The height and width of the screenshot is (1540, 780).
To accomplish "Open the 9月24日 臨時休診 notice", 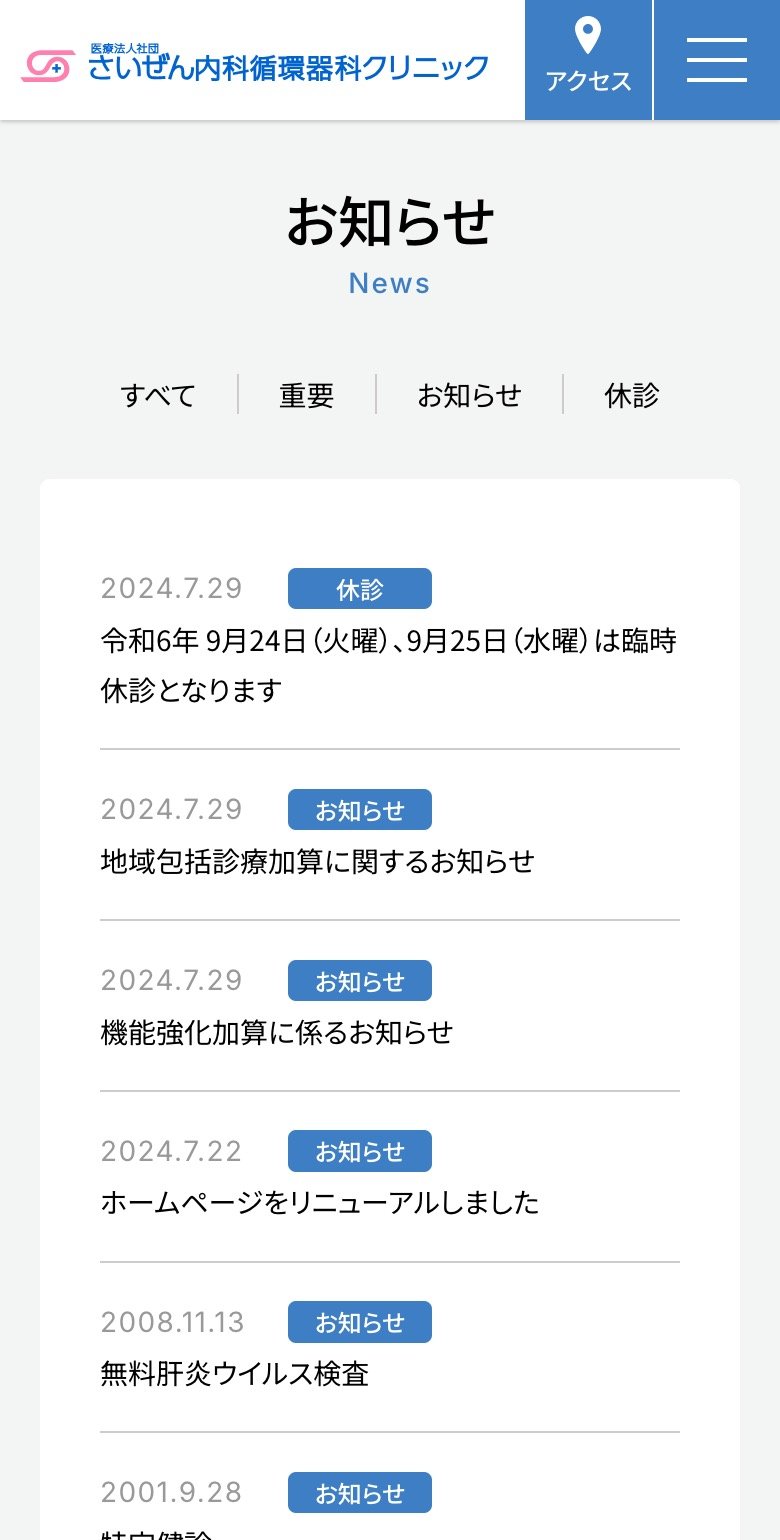I will point(390,638).
